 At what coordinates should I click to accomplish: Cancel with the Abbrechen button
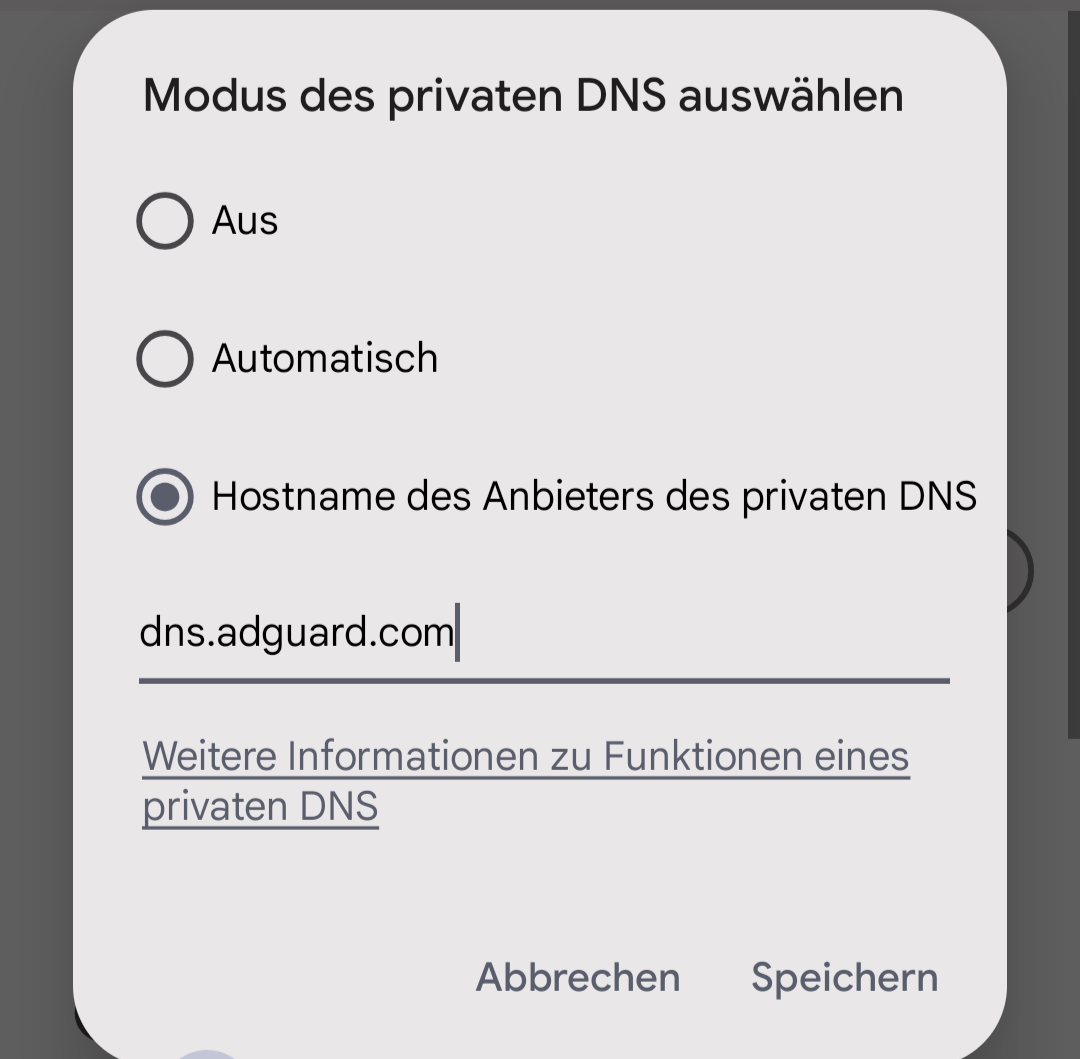point(578,977)
